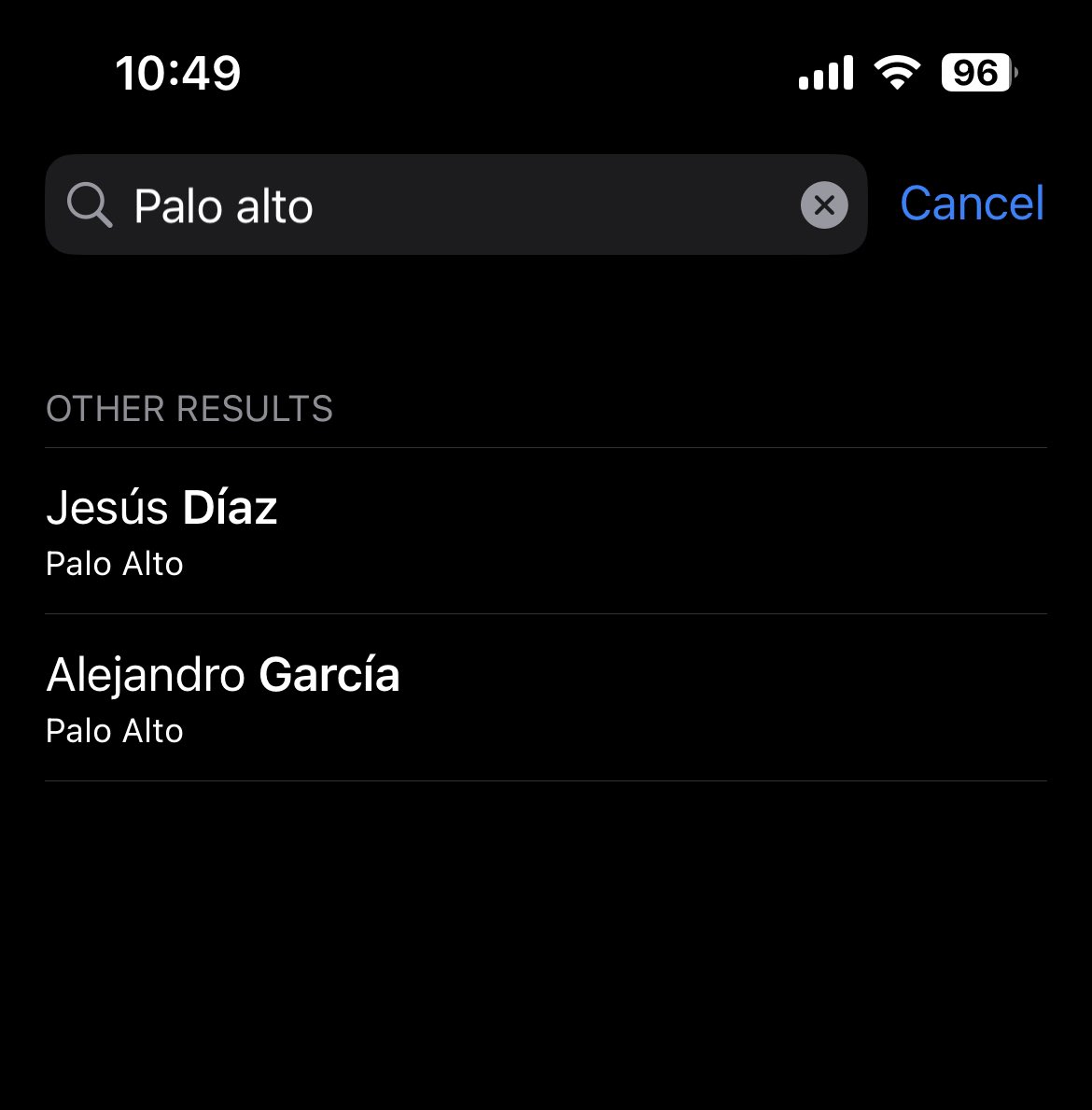Cancel the contact search
This screenshot has width=1092, height=1110.
pyautogui.click(x=972, y=204)
